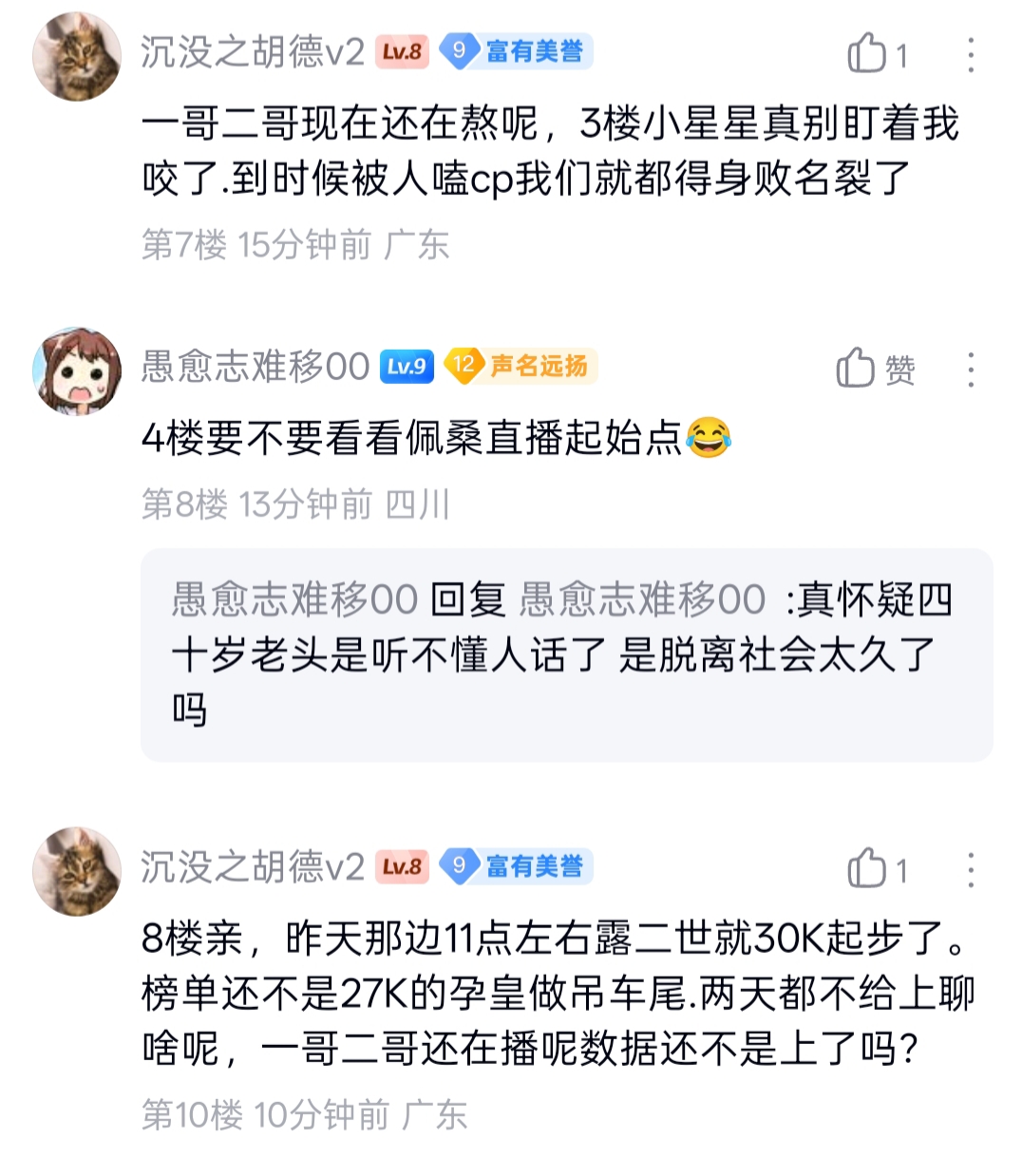The image size is (1022, 1176).
Task: Open avatar of 沉没之胡德v2 on 7th floor
Action: (x=77, y=56)
